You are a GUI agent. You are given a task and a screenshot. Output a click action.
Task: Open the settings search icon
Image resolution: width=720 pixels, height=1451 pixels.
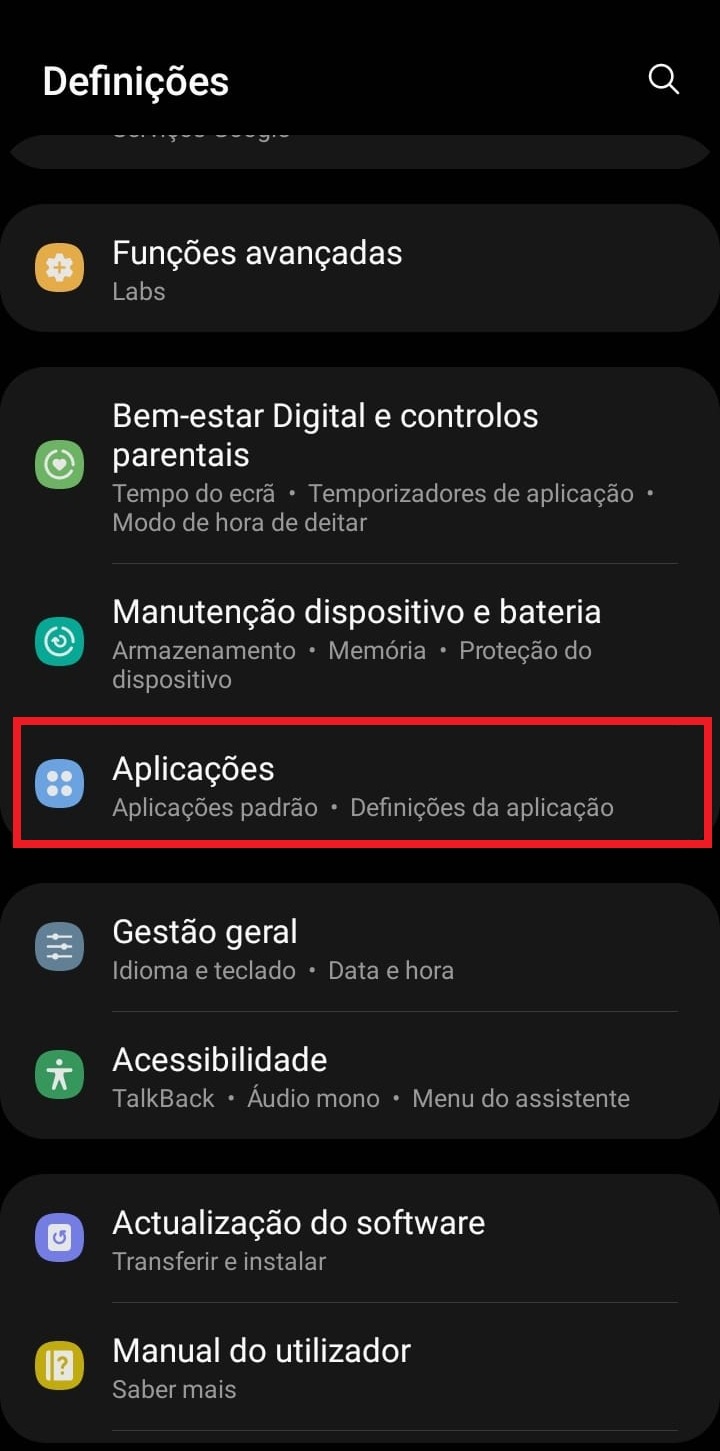(664, 79)
